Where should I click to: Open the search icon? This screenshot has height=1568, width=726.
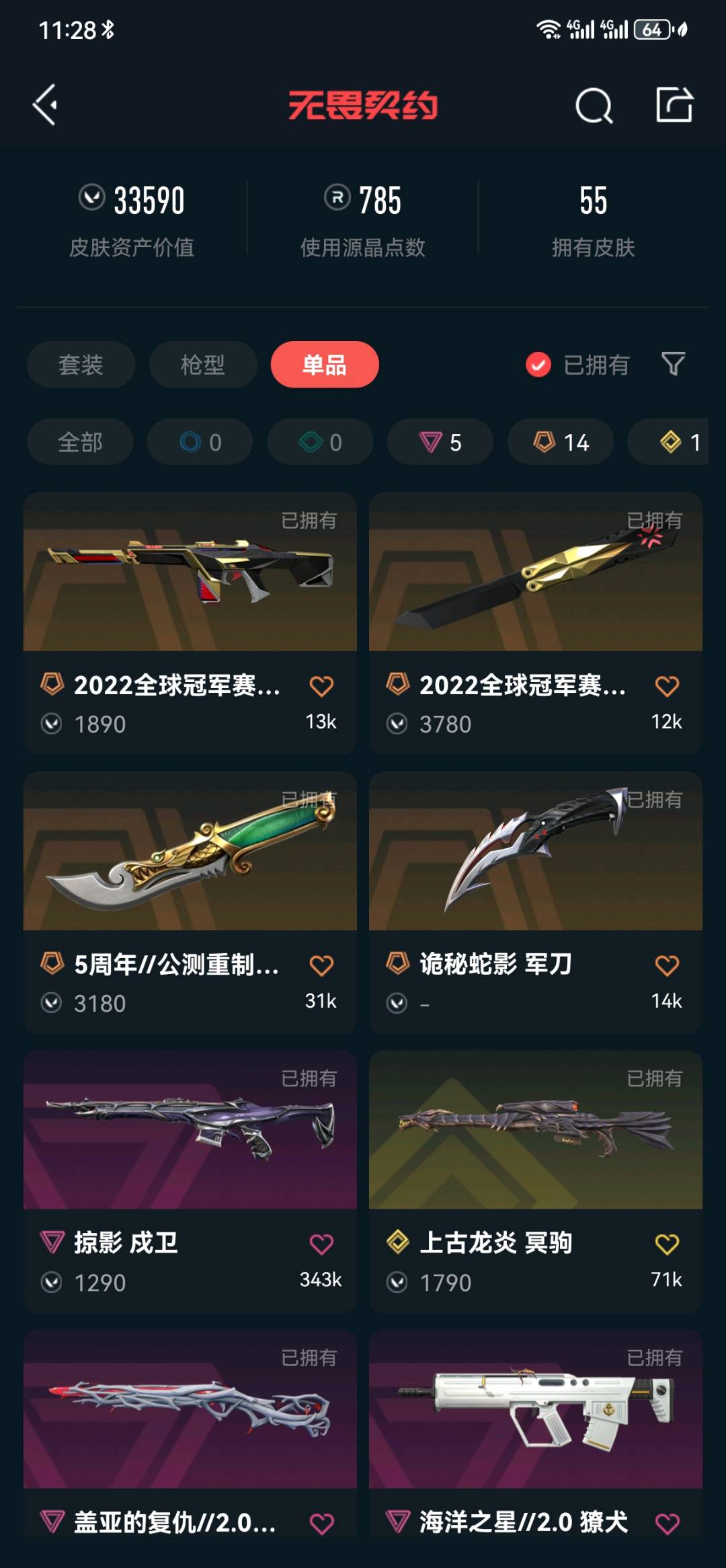(594, 105)
